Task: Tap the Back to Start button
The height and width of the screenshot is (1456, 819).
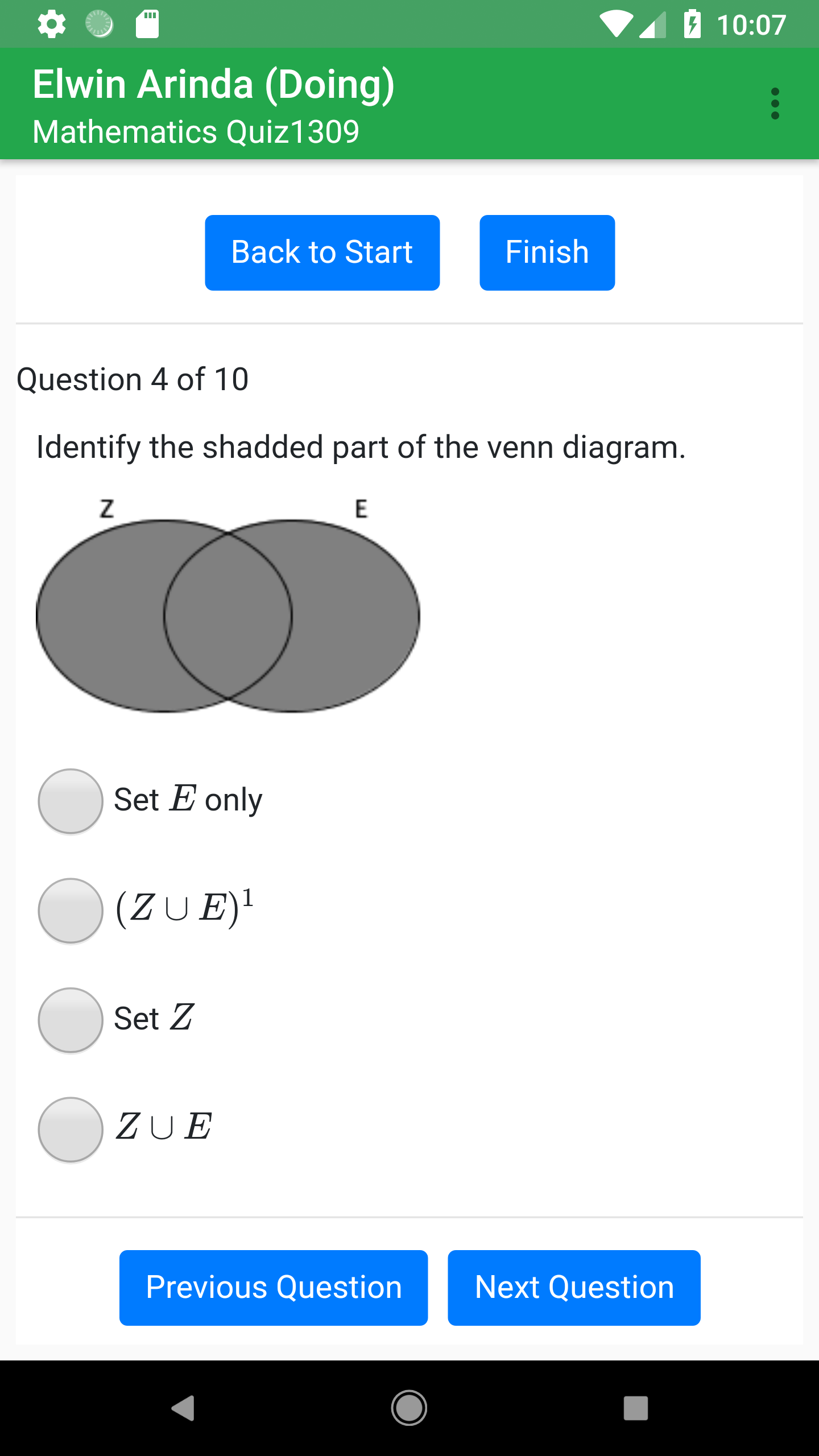Action: 322,253
